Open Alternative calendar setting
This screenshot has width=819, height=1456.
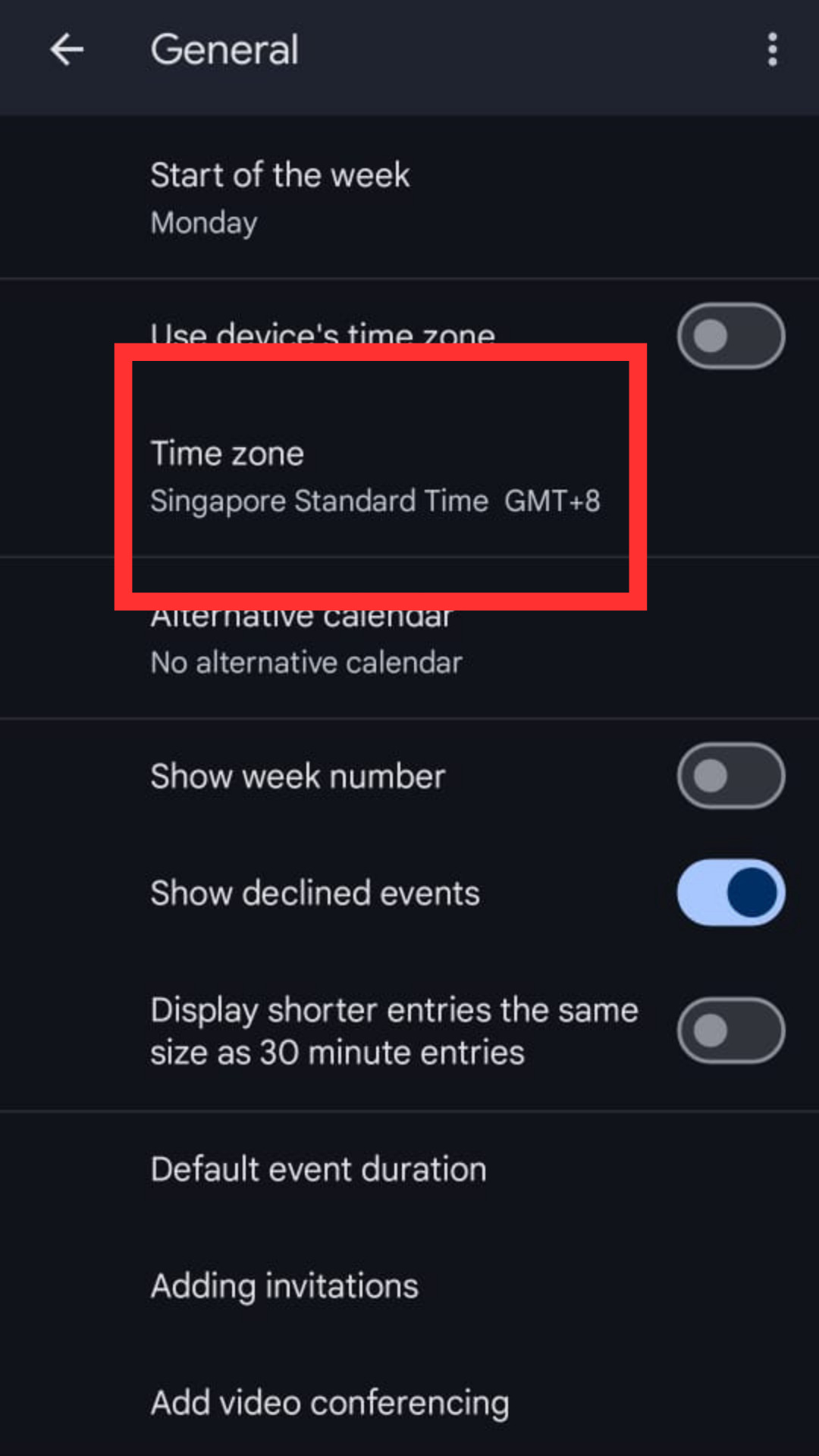point(409,639)
